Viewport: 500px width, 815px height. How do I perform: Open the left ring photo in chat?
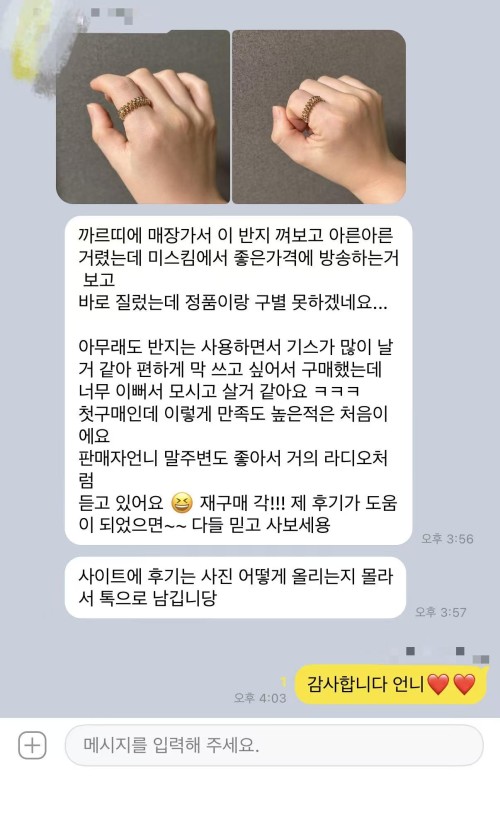pyautogui.click(x=143, y=116)
